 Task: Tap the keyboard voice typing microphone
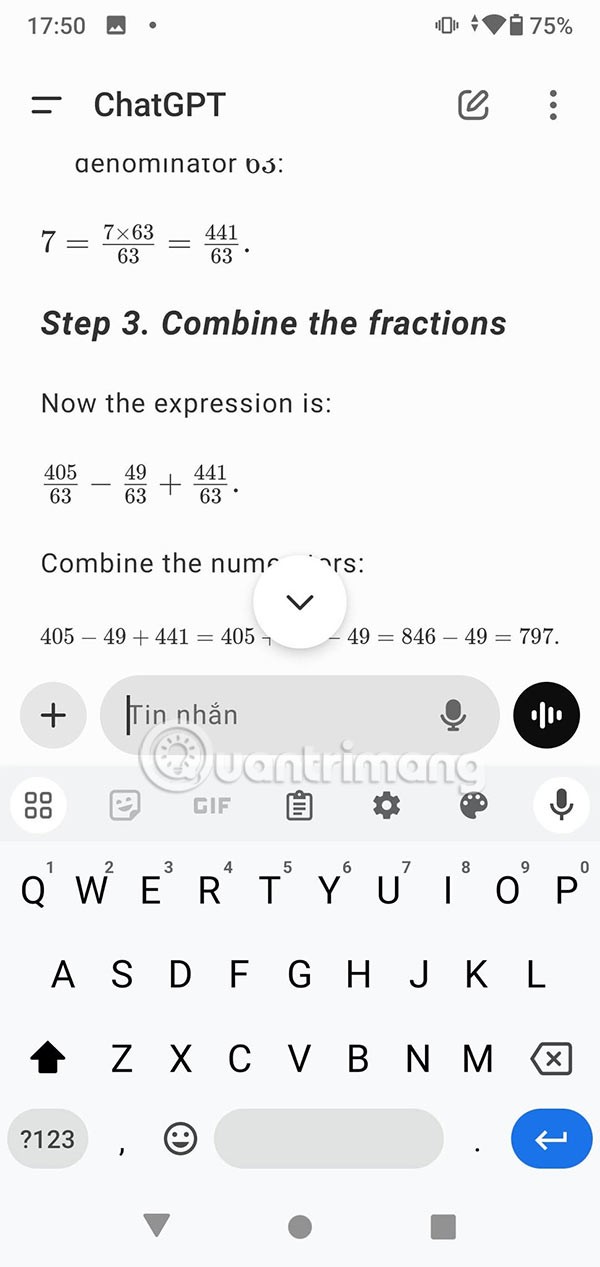point(561,805)
